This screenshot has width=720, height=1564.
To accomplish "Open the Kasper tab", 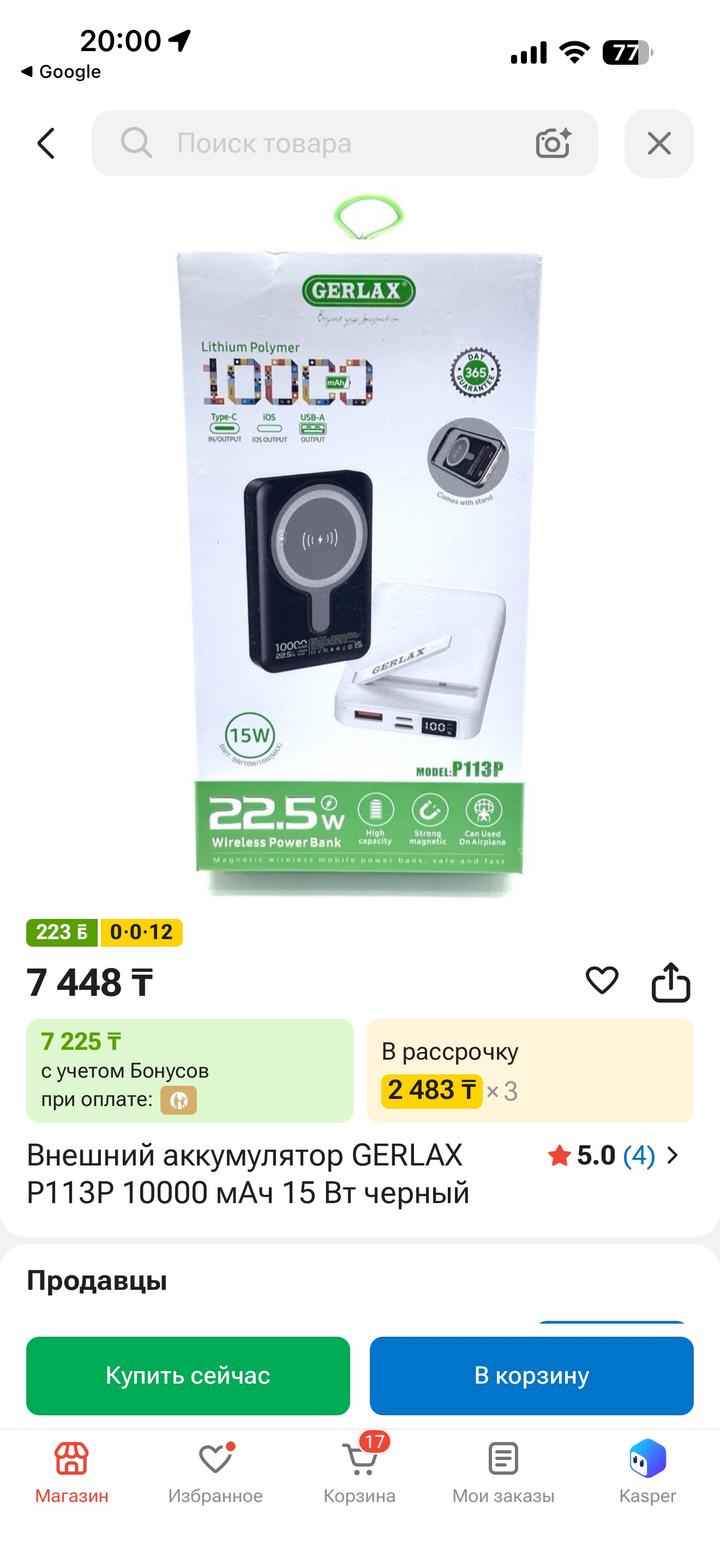I will point(647,1473).
